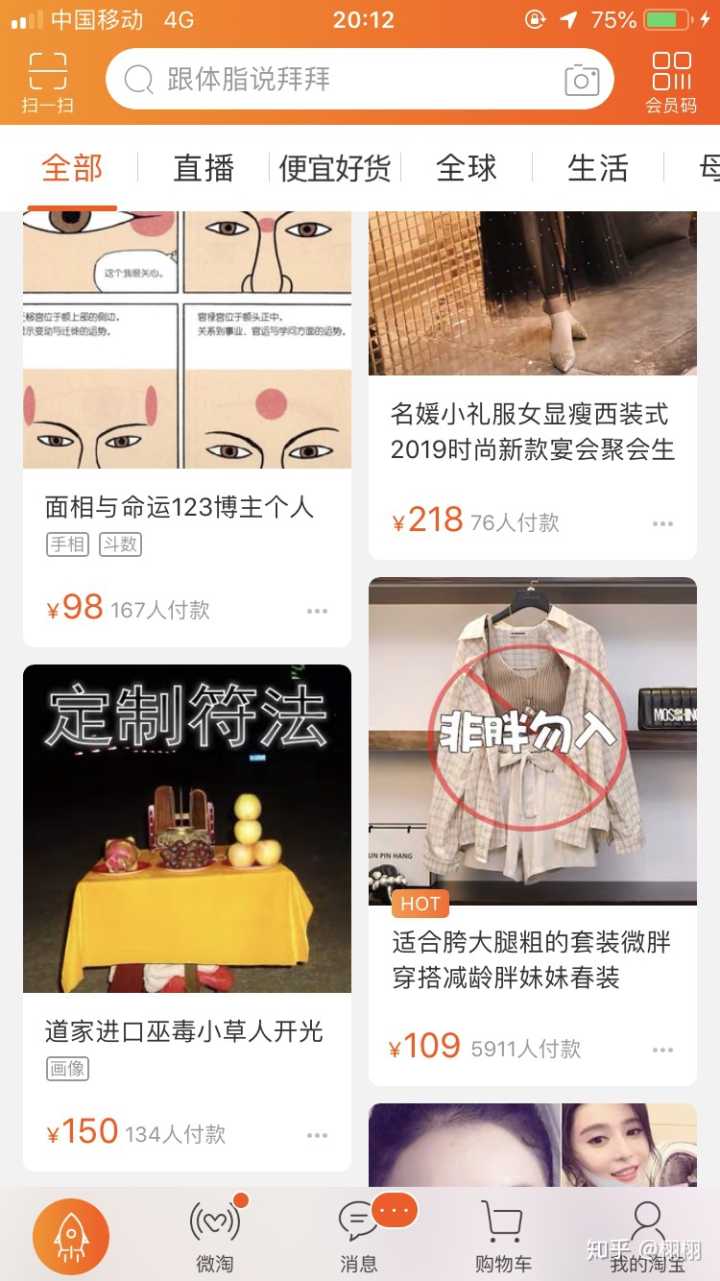Open more options for the ¥109 outfit
This screenshot has height=1281, width=720.
tap(663, 1049)
